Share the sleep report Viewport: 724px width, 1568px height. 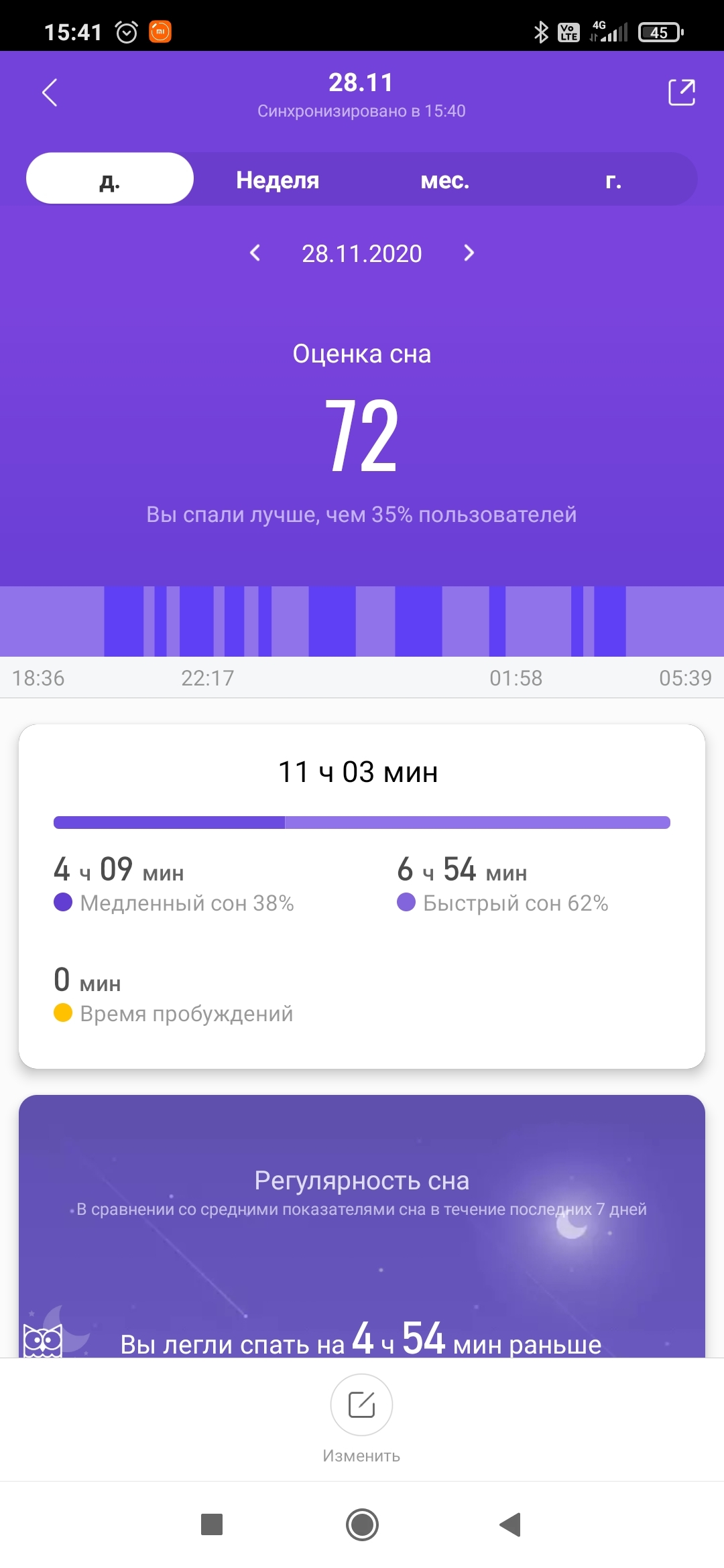tap(681, 92)
